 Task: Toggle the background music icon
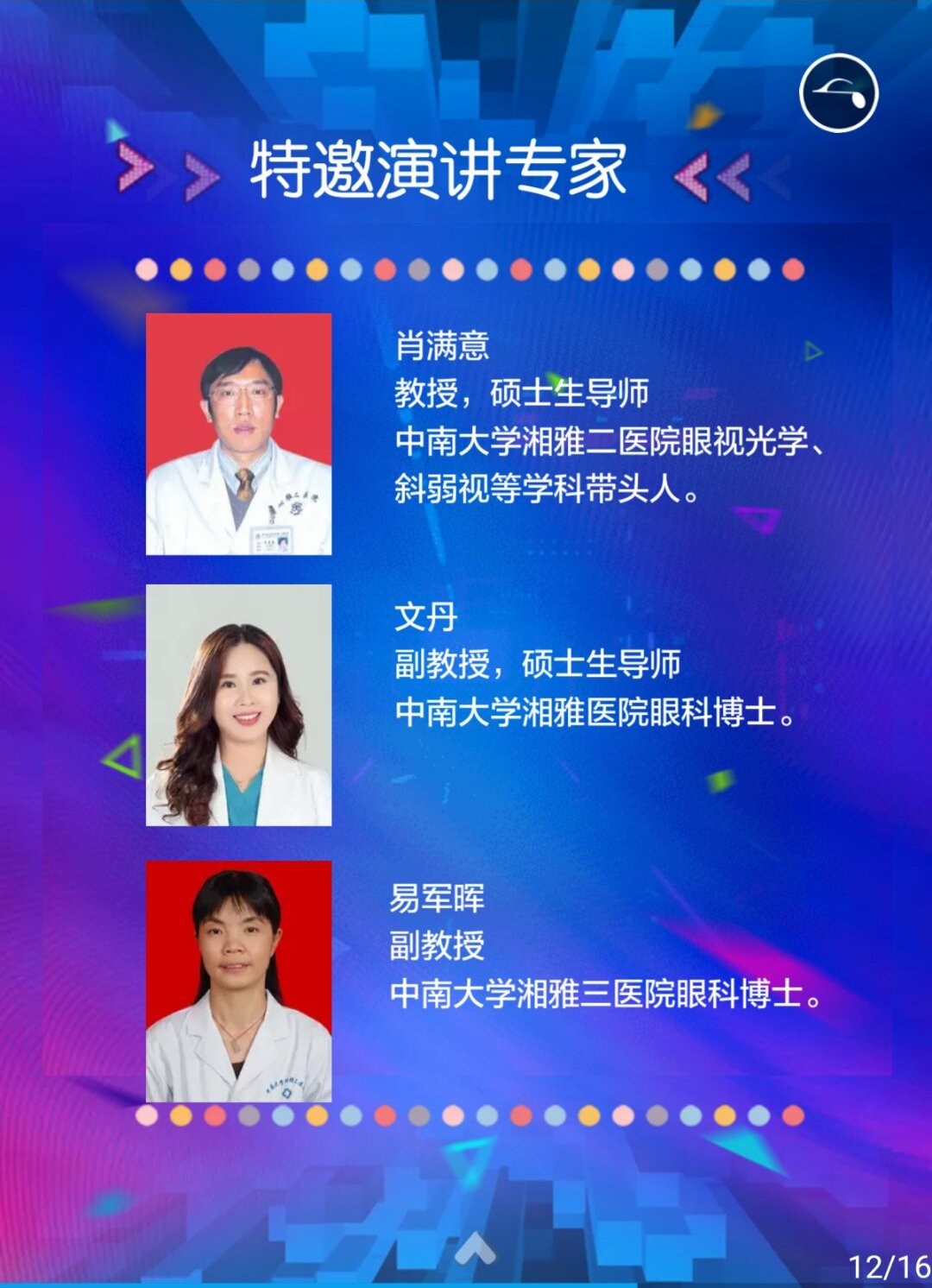(838, 92)
